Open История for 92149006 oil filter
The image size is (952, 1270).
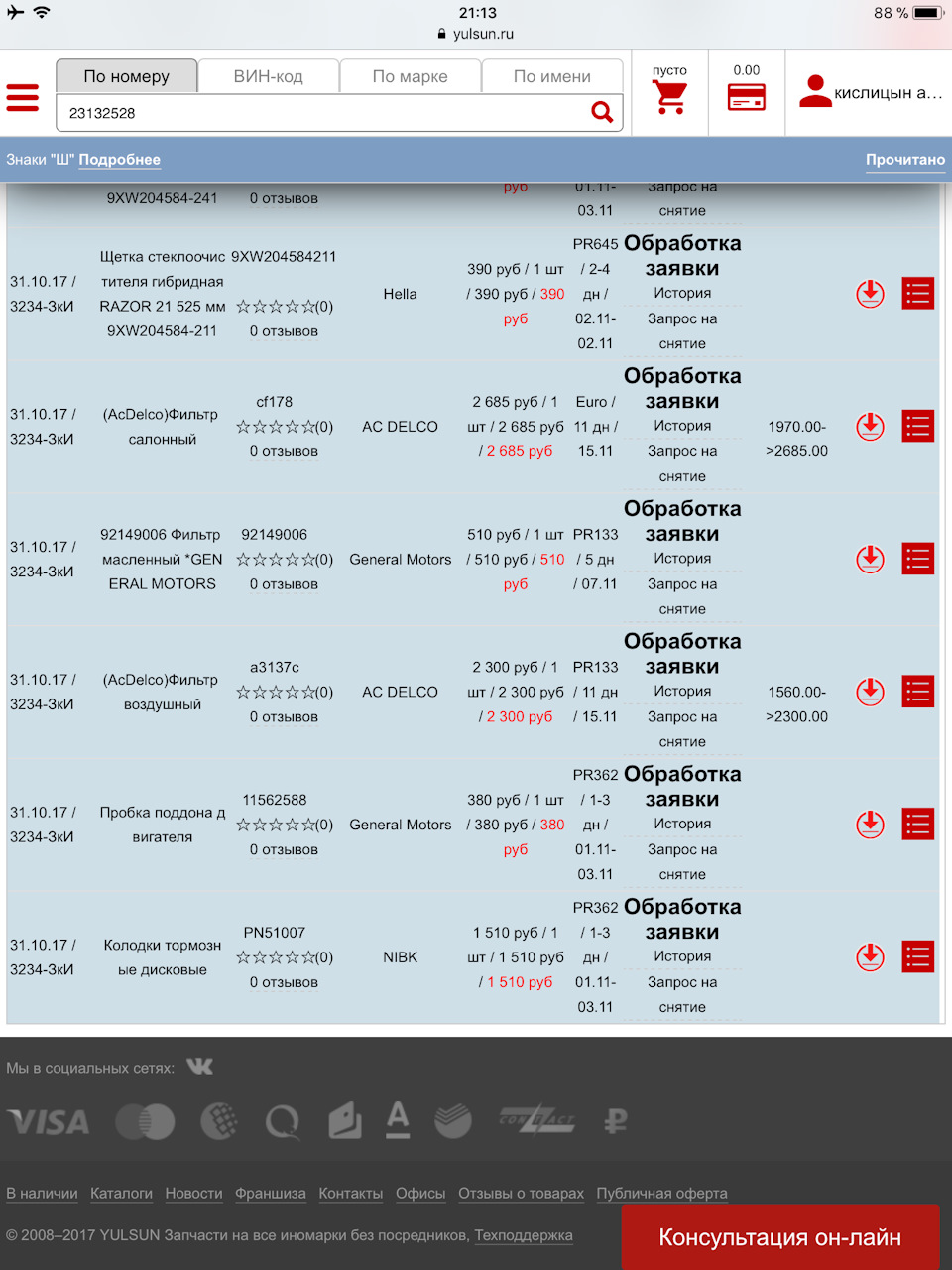click(x=682, y=559)
